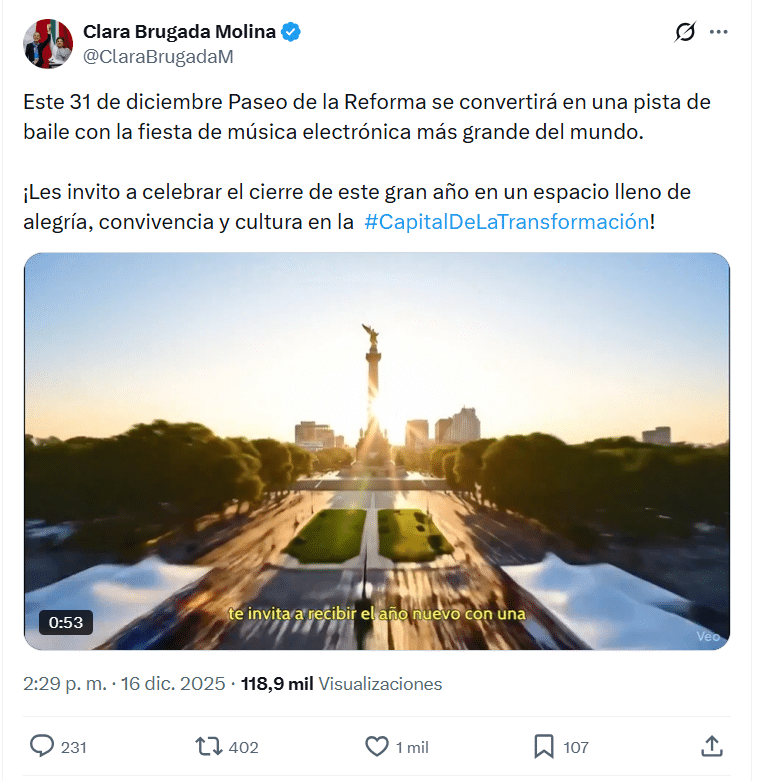This screenshot has height=781, width=771.
Task: Open the #CapitalDeLaTransformación hashtag
Action: 506,222
